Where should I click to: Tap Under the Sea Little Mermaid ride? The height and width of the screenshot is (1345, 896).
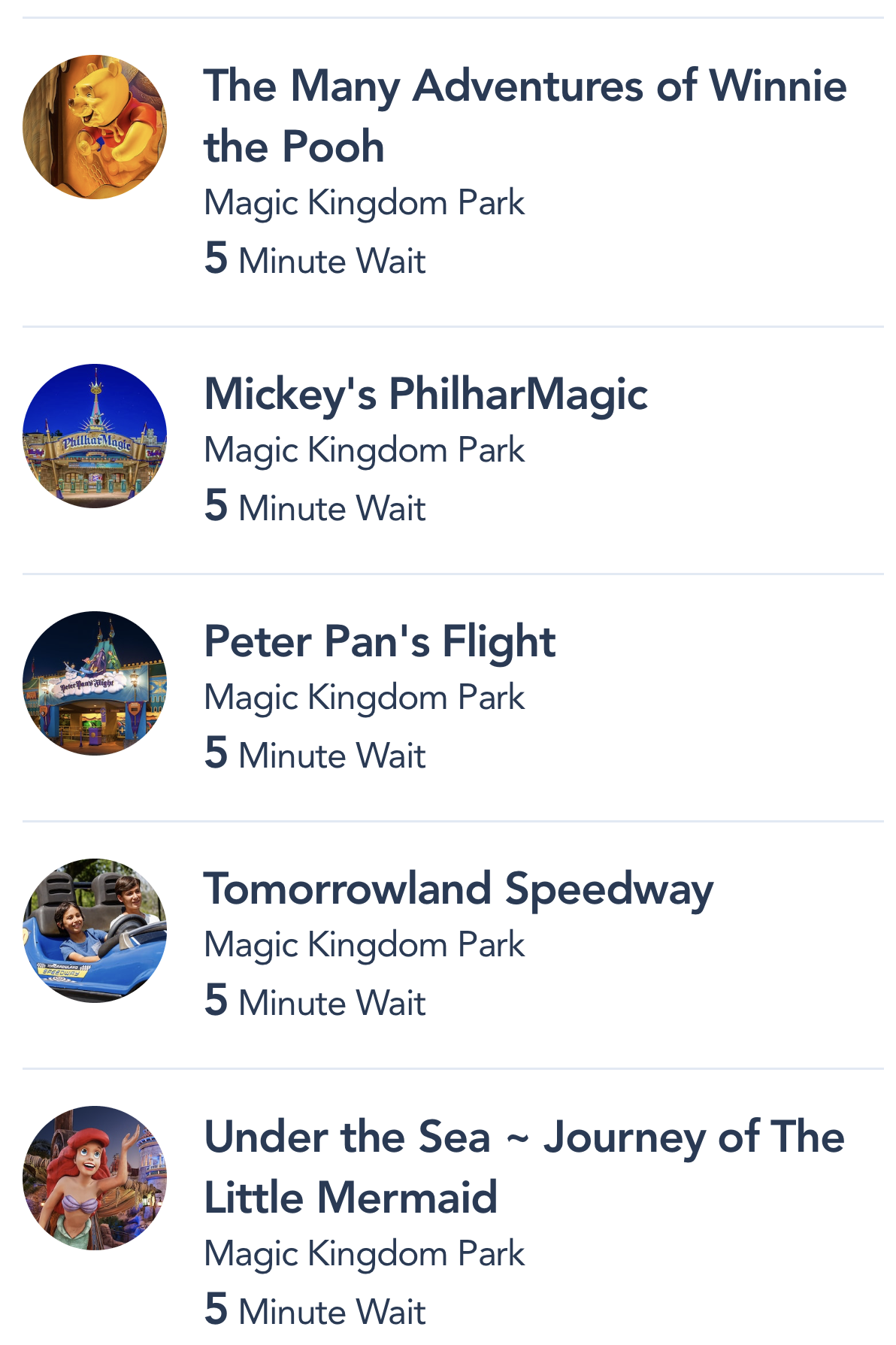point(524,1166)
